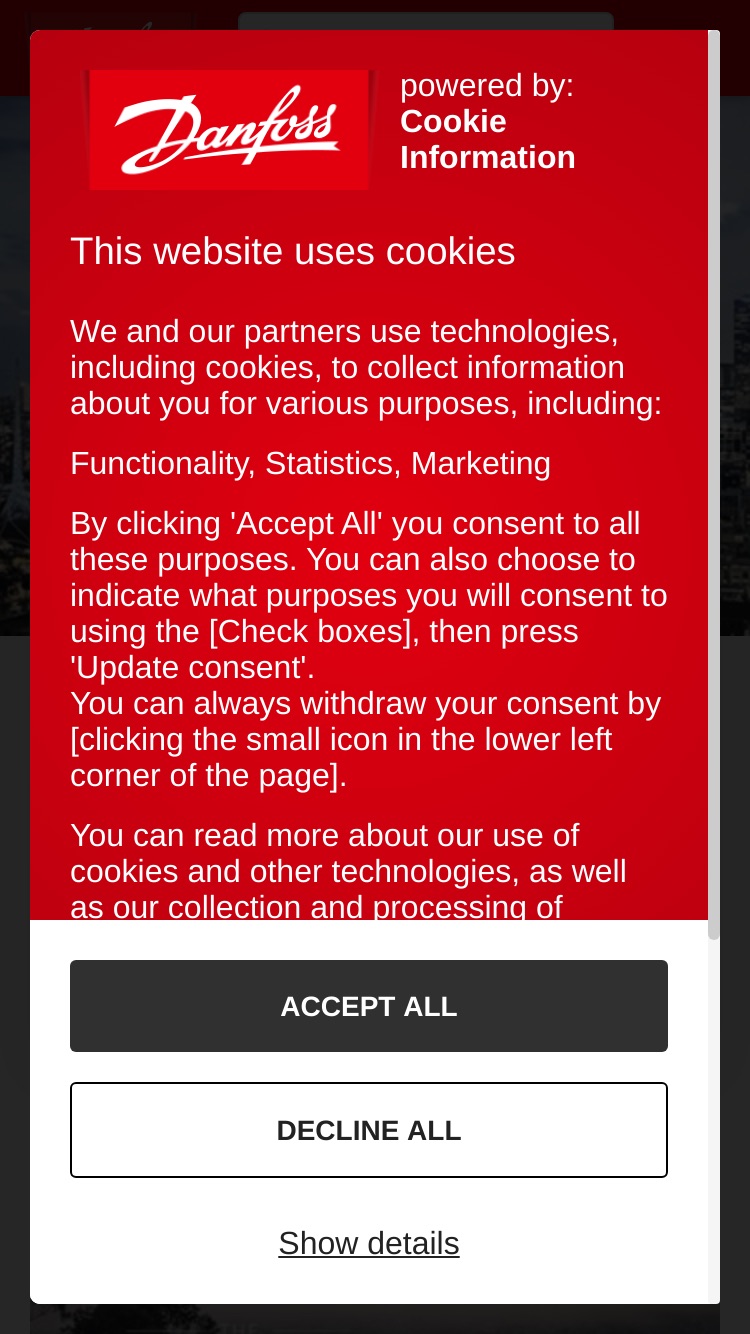Tap the Accept All button
Image resolution: width=750 pixels, height=1334 pixels.
coord(369,1006)
